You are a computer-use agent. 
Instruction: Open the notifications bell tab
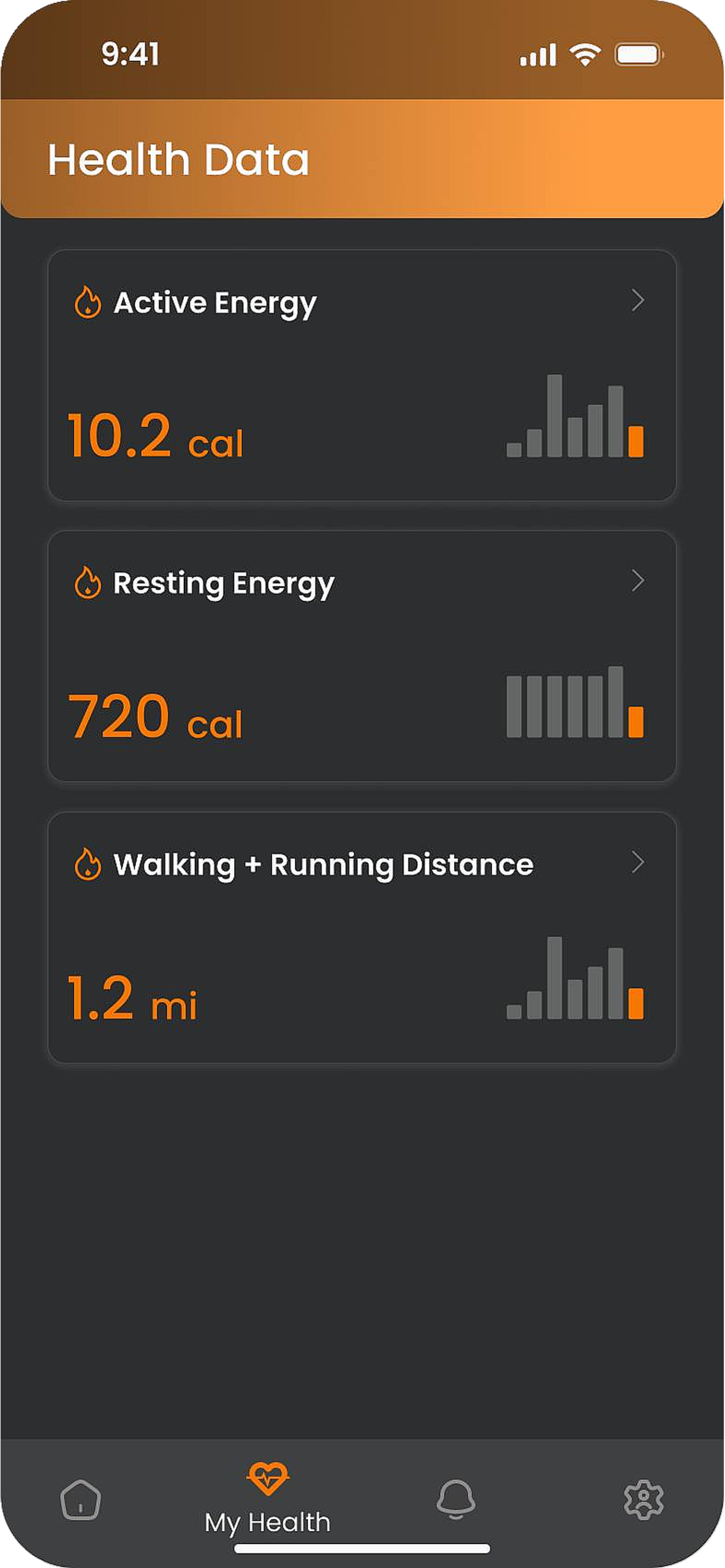point(456,1500)
